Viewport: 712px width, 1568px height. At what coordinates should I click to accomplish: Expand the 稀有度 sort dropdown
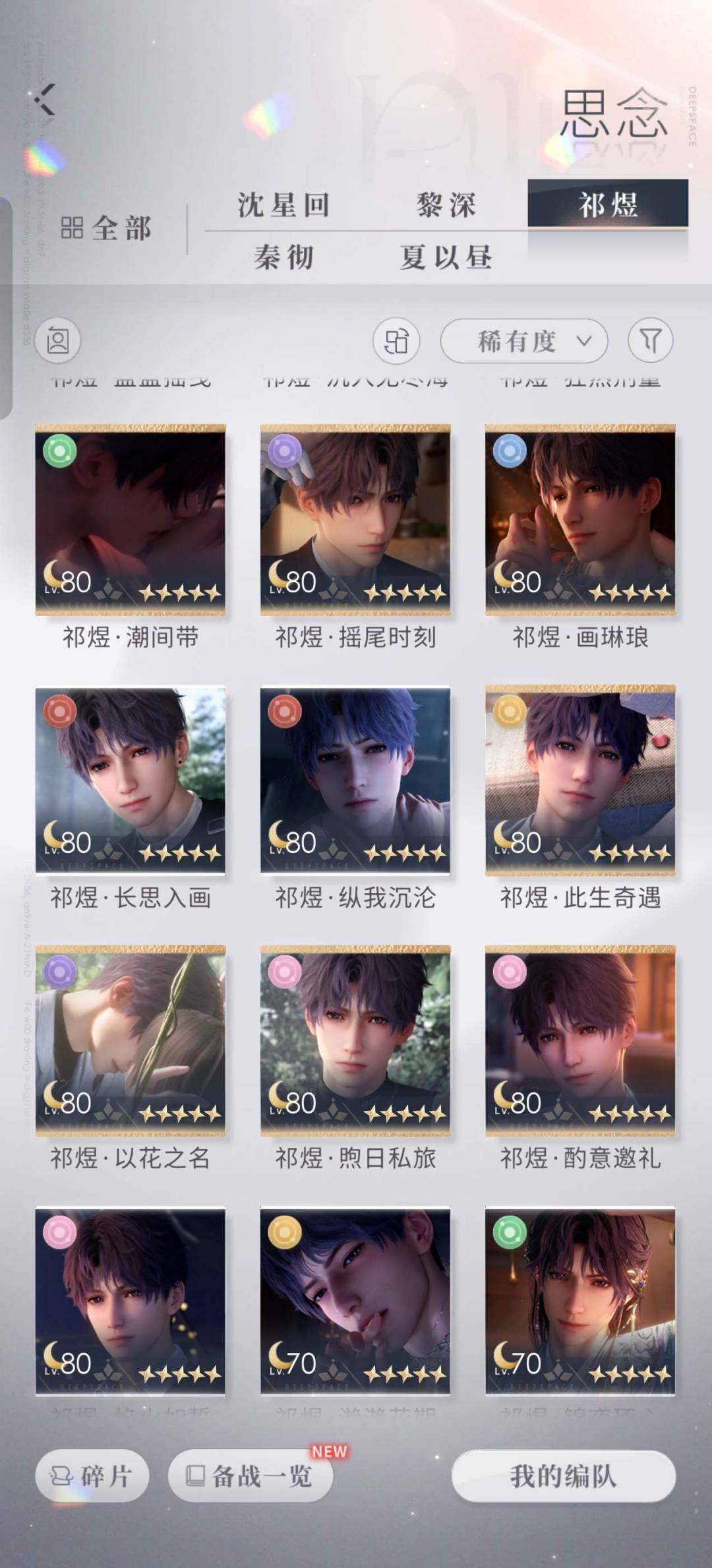pyautogui.click(x=523, y=341)
